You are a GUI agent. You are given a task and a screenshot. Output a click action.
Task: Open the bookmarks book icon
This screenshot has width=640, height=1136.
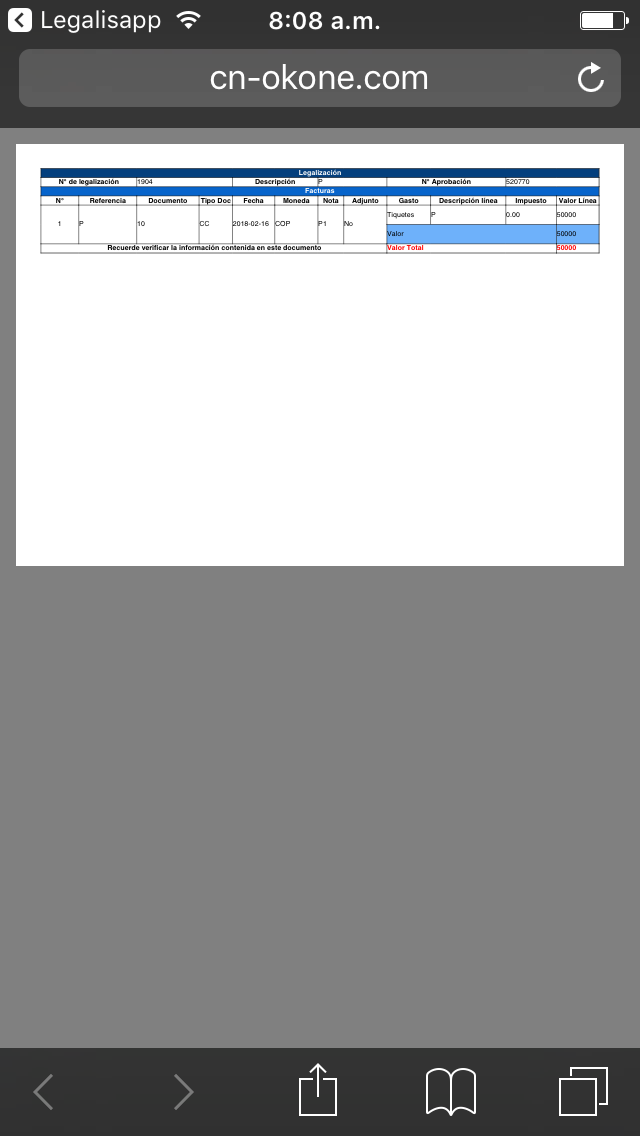(x=451, y=1091)
